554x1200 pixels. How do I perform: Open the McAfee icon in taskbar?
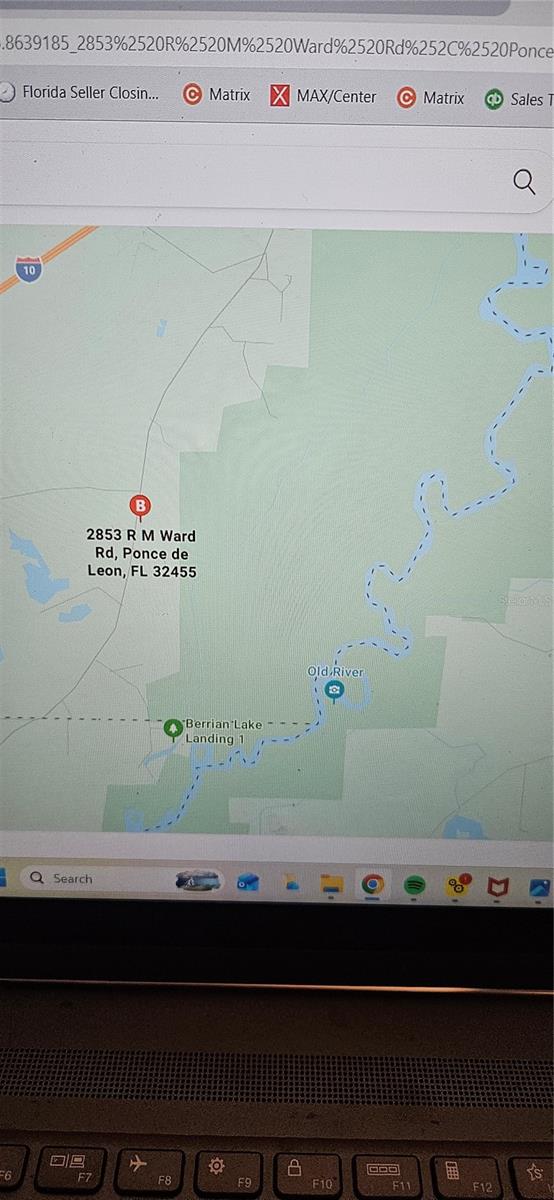[498, 886]
